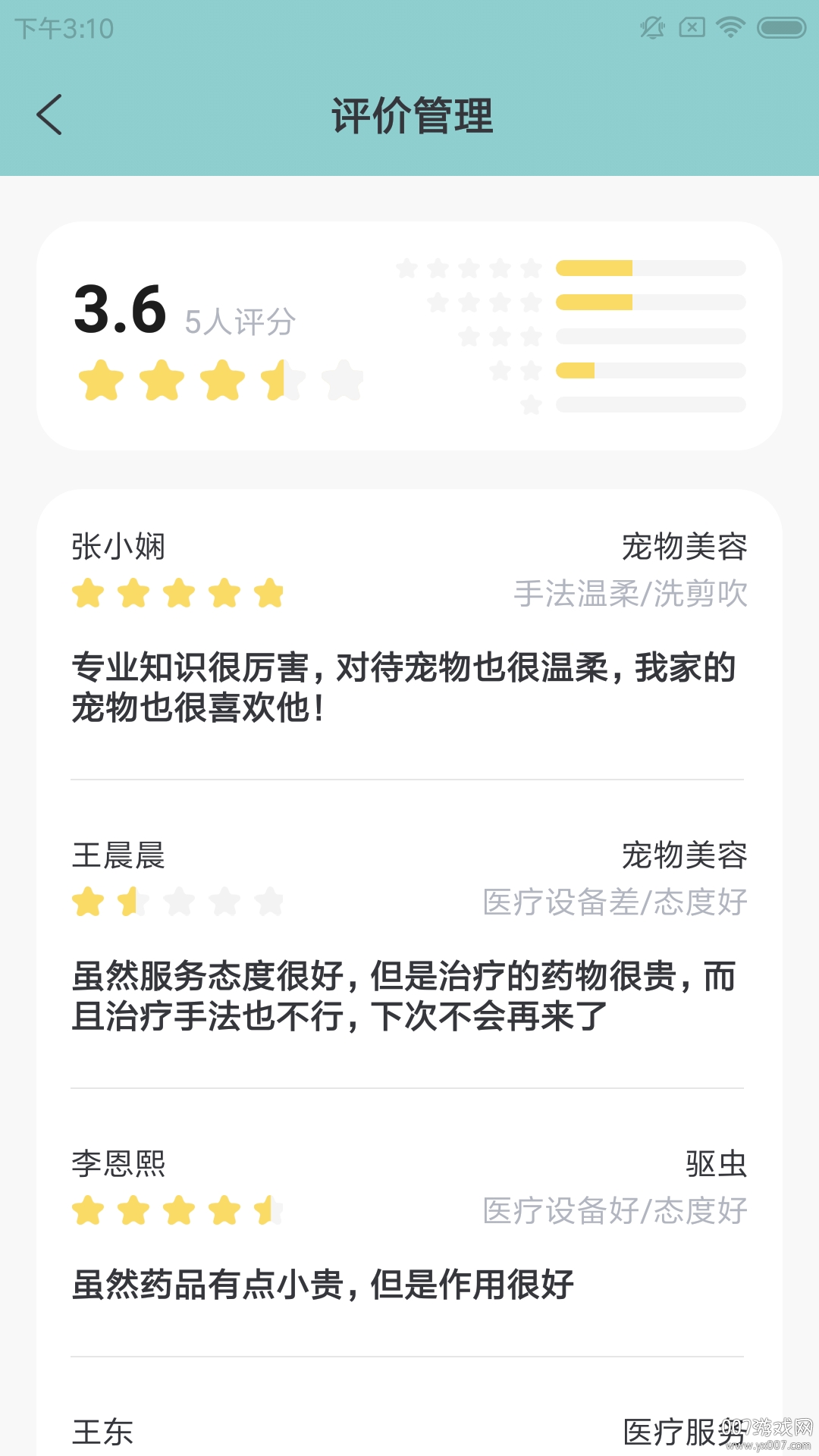Tap the 手法温柔/洗剪吹 tag
Screen dimensions: 819x1456
click(x=629, y=595)
